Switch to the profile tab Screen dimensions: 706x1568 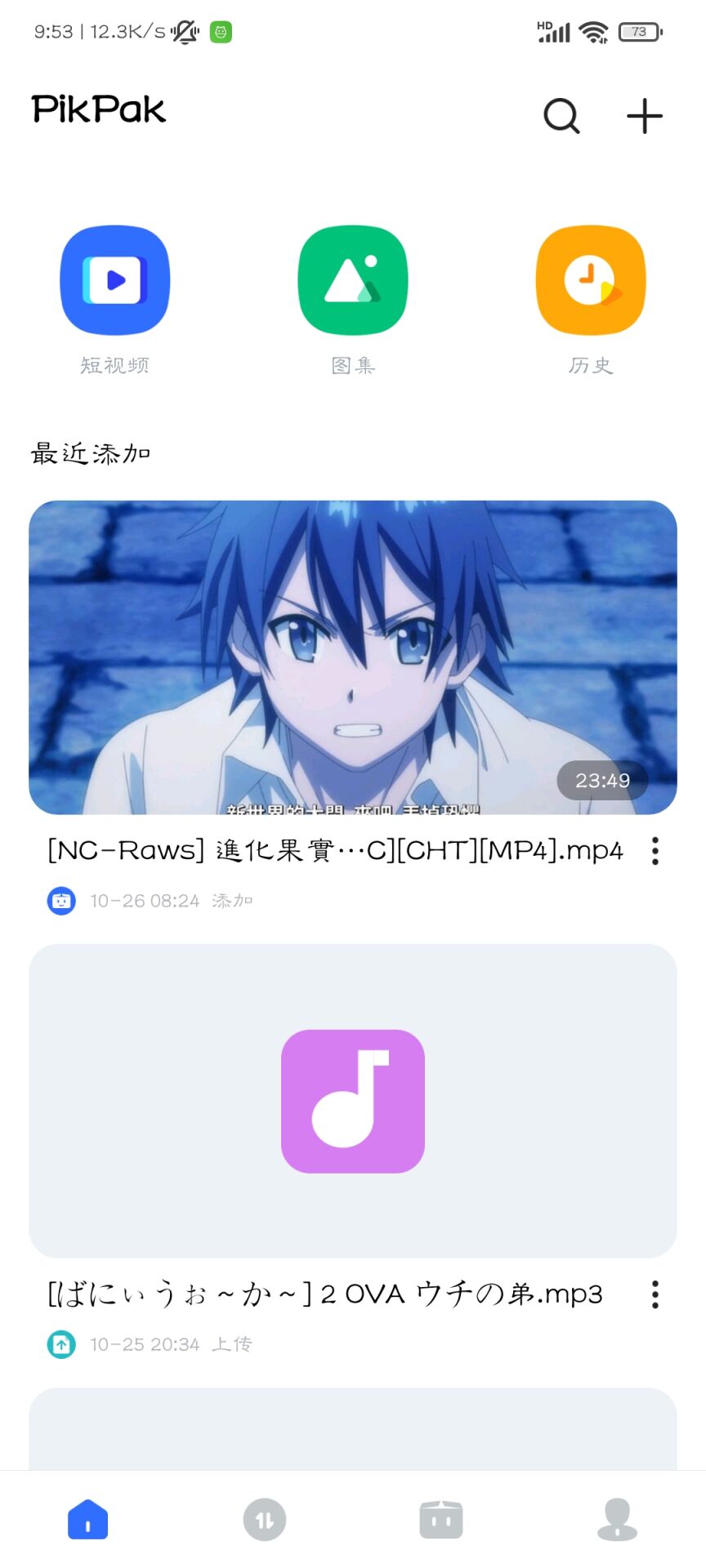pyautogui.click(x=618, y=1520)
